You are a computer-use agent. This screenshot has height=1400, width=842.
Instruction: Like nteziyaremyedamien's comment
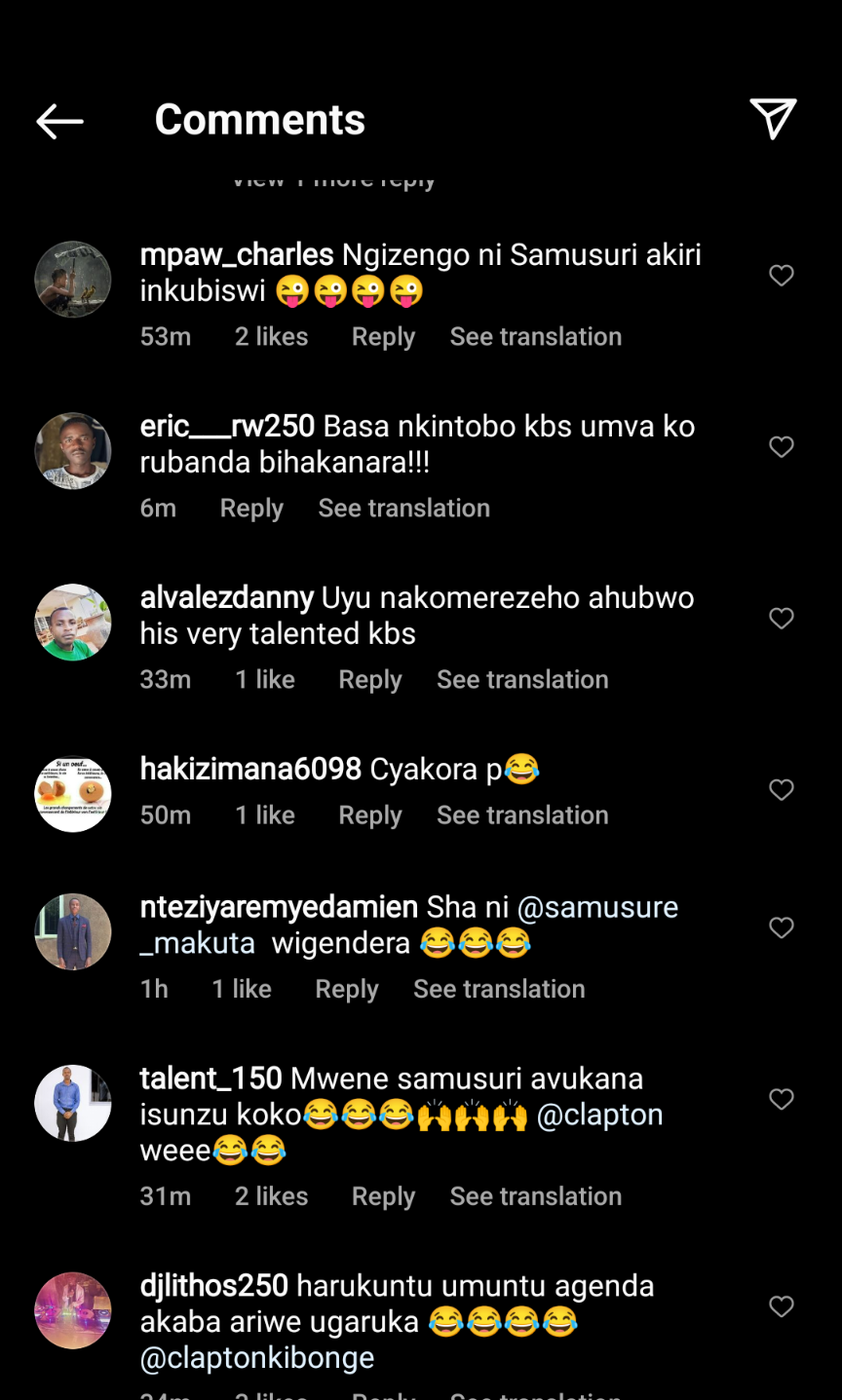[782, 928]
